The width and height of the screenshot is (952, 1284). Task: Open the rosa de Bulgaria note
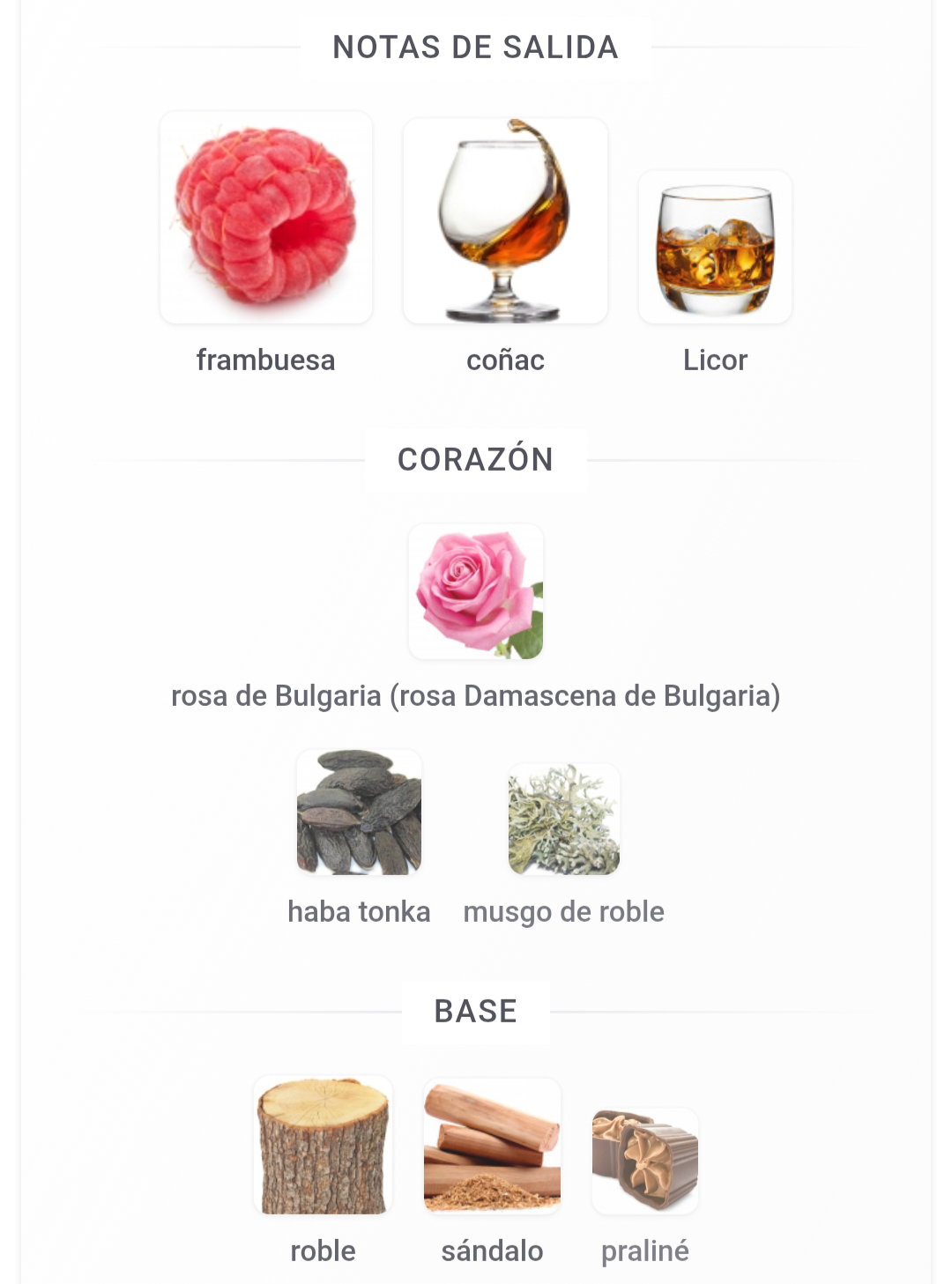tap(476, 592)
